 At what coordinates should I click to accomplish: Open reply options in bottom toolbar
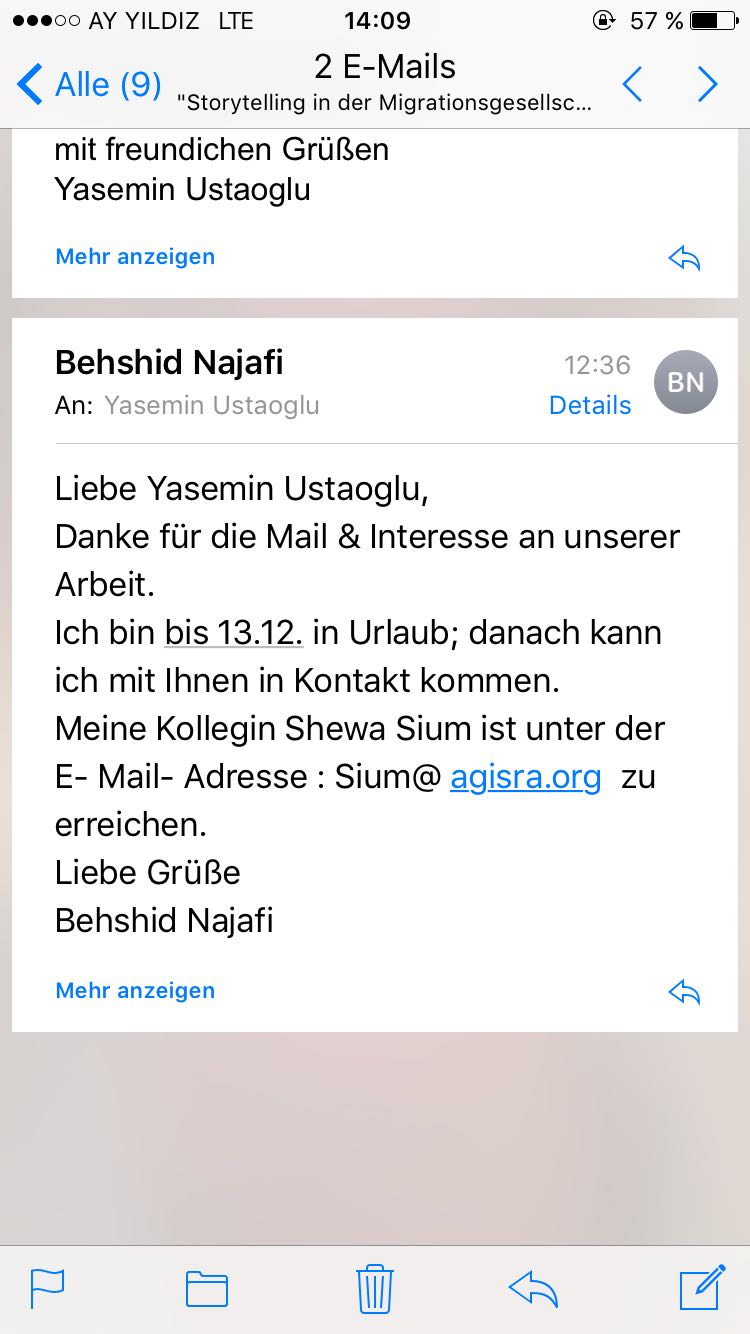click(x=533, y=1289)
